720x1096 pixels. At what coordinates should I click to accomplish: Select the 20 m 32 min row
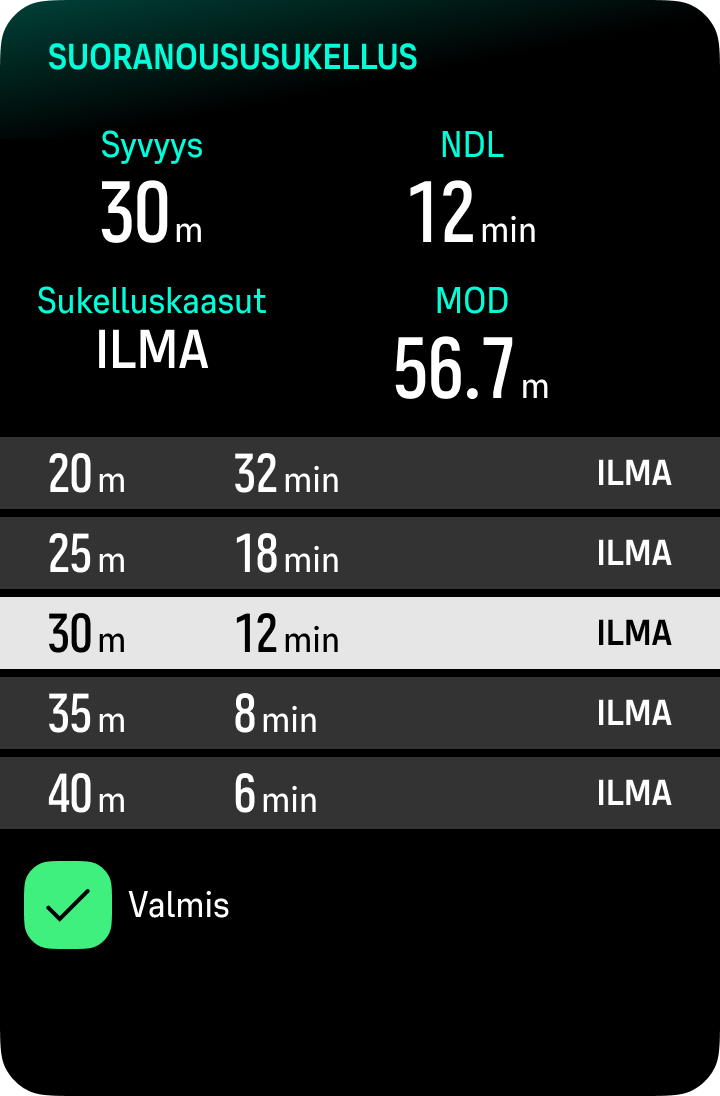(360, 473)
